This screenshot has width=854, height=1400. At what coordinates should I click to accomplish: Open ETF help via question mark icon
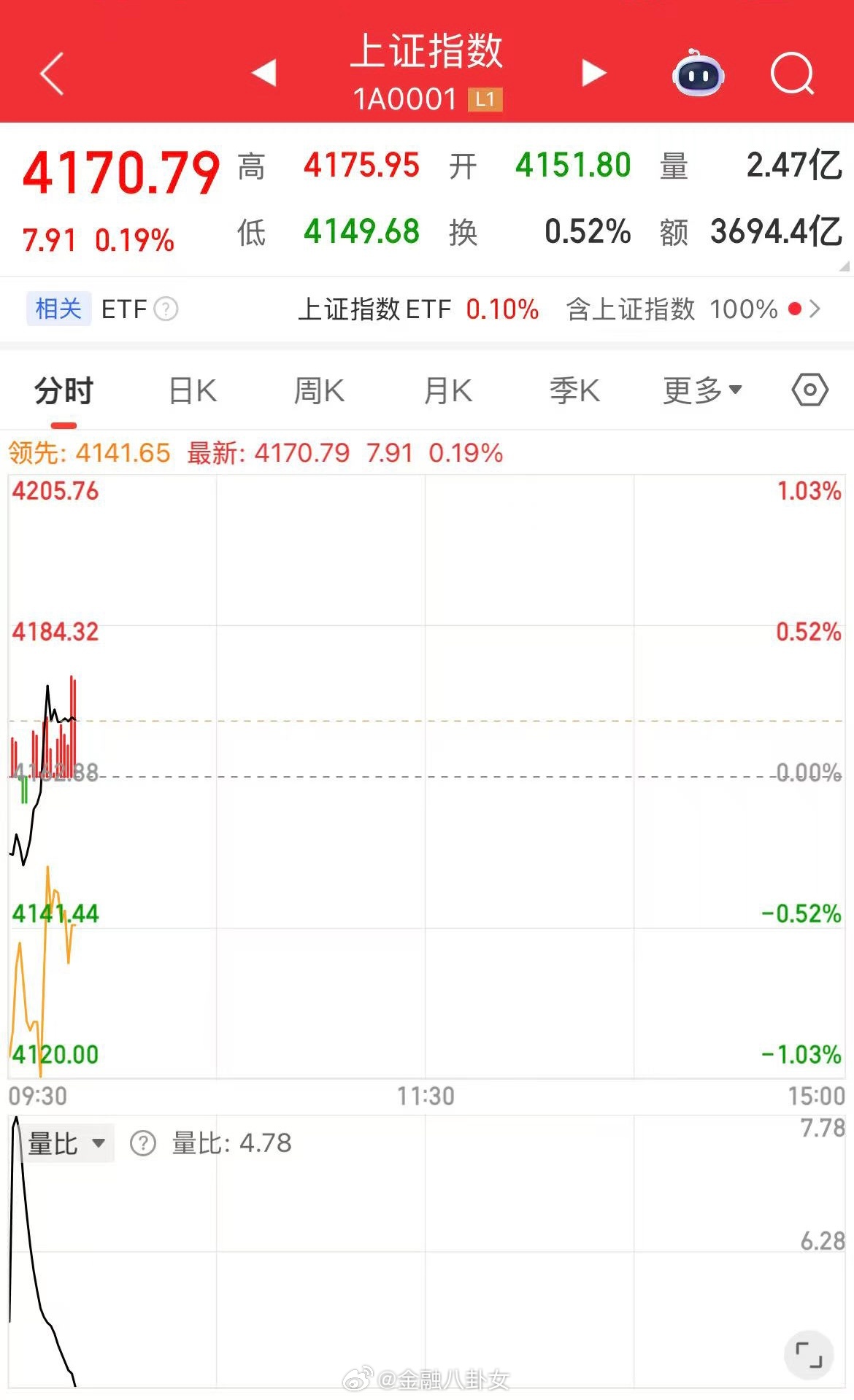pos(165,309)
